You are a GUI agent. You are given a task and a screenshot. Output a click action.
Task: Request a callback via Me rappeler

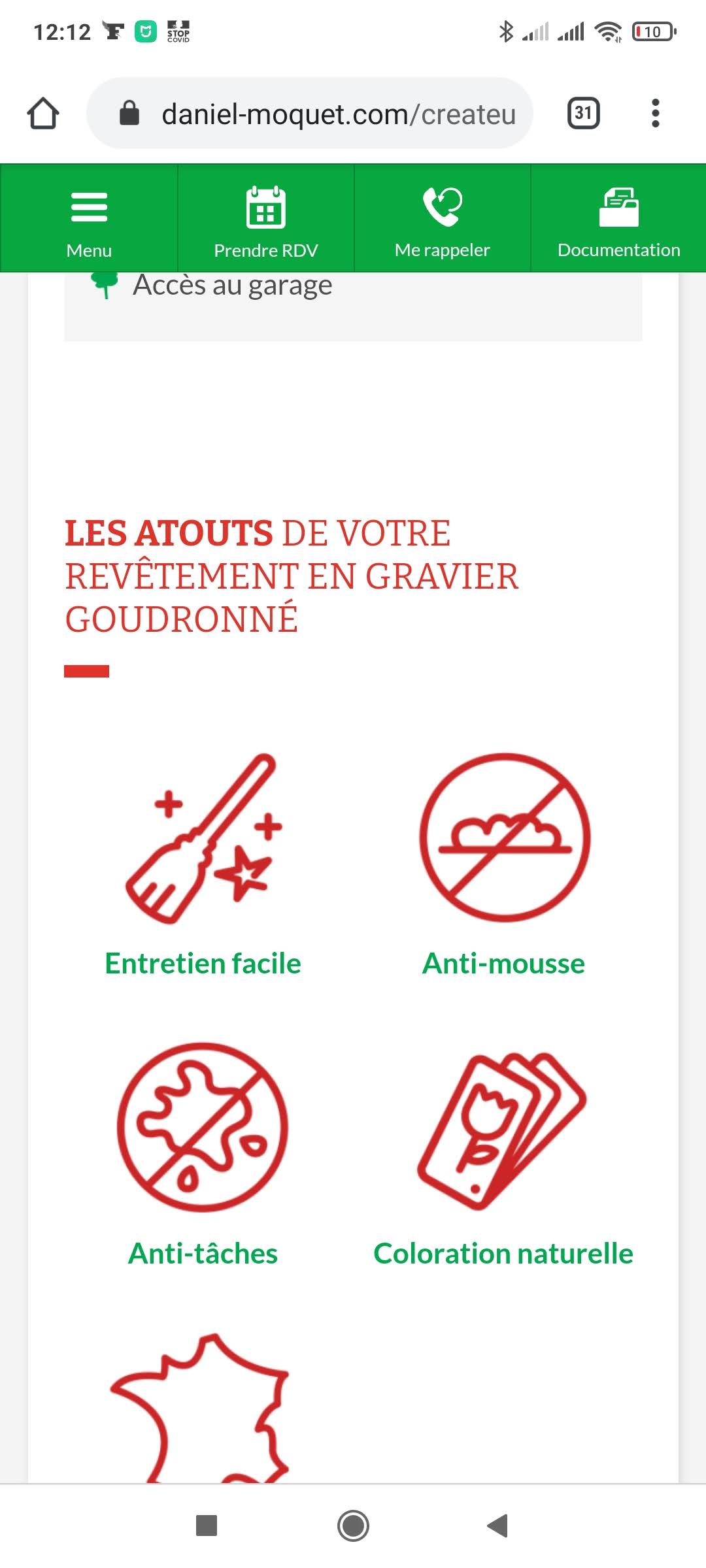(x=442, y=218)
